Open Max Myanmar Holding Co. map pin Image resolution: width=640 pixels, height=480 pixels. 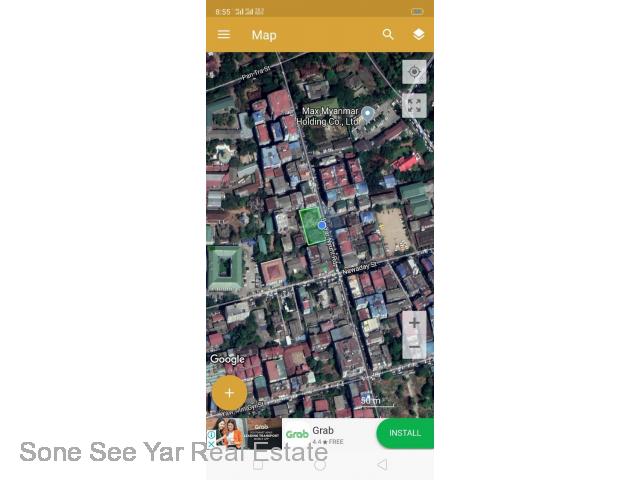tap(367, 114)
